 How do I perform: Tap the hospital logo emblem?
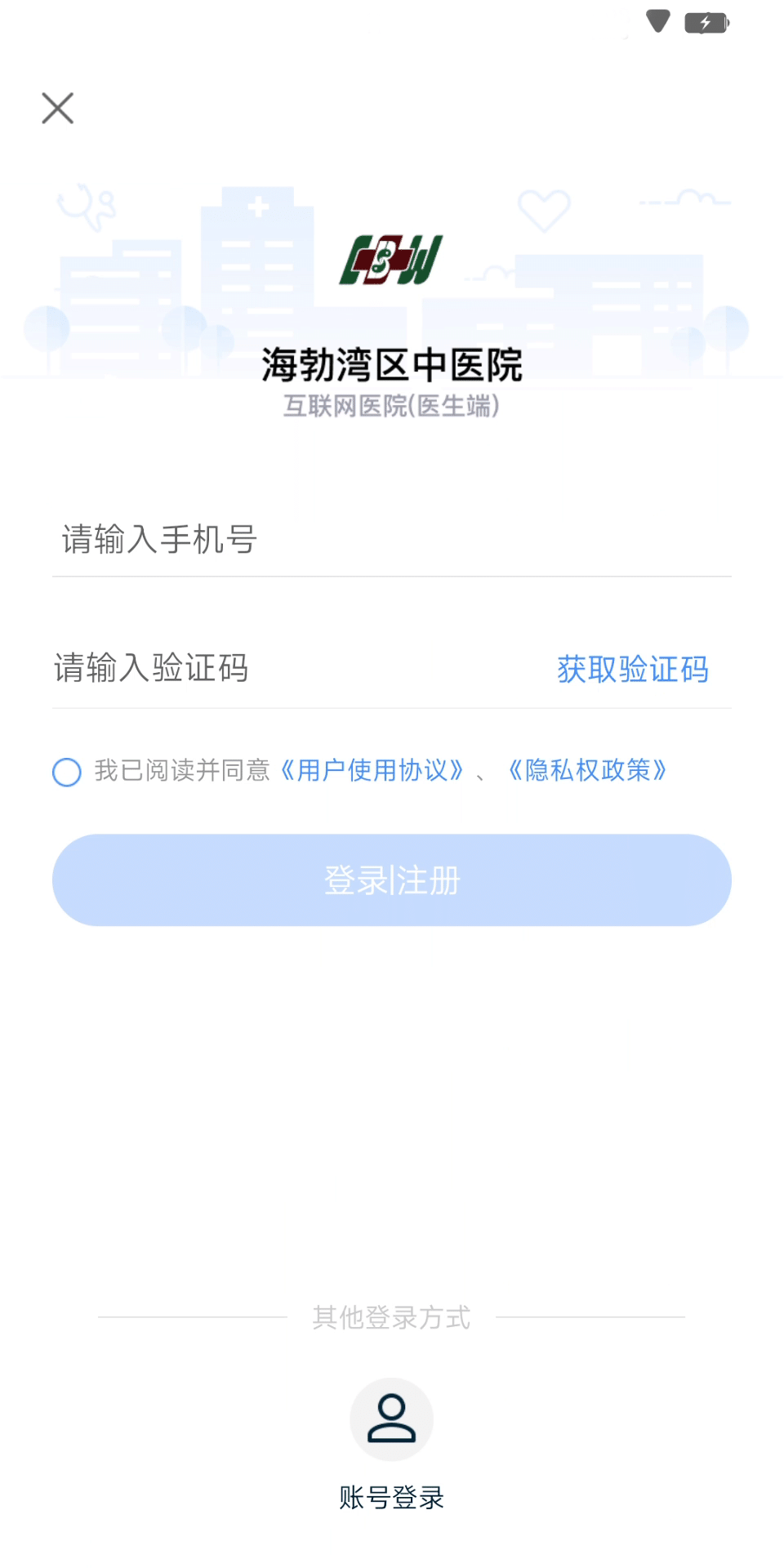pos(392,260)
